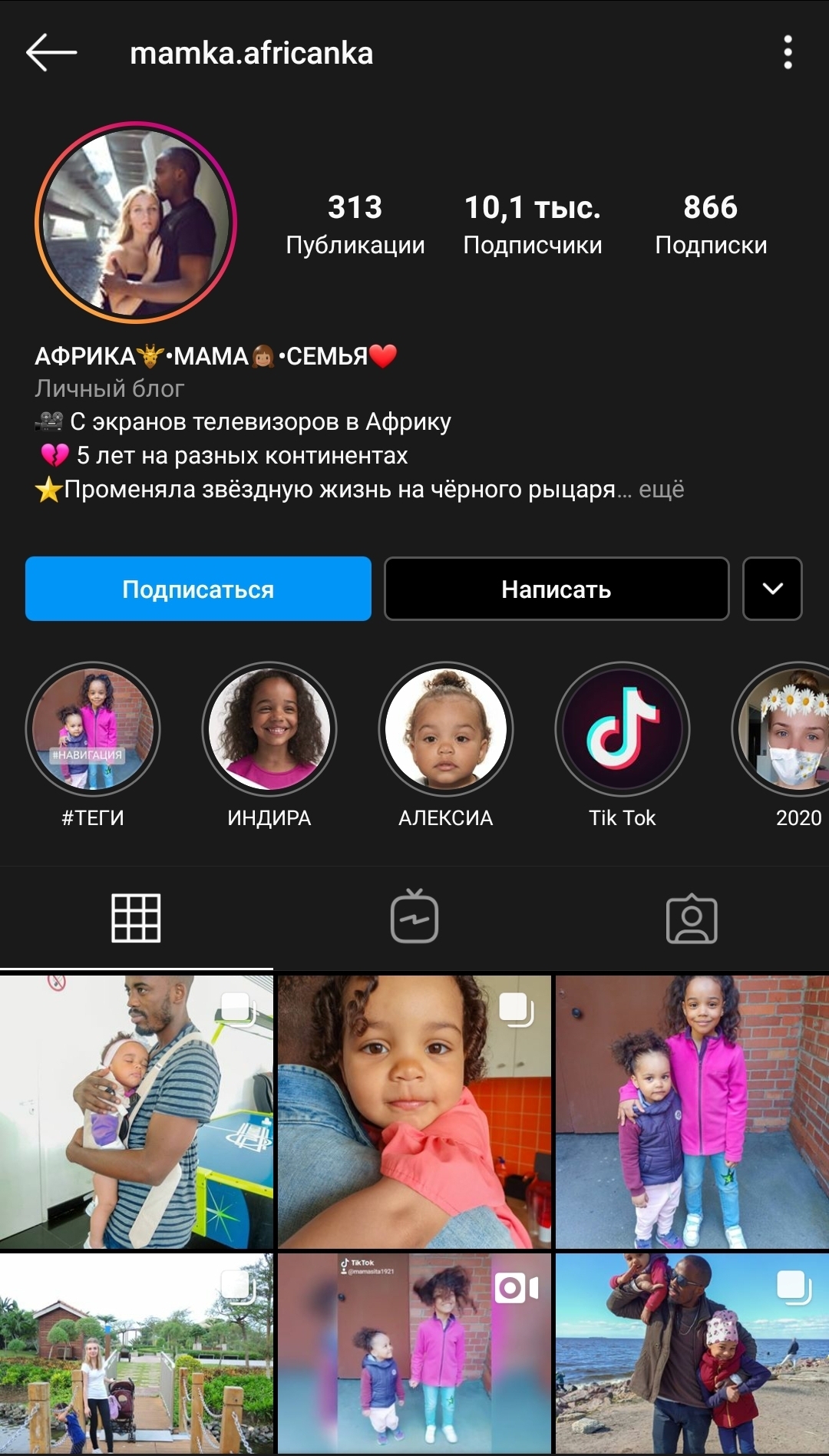
Task: View the 10,1 тыс. Подписчики list
Action: [533, 223]
